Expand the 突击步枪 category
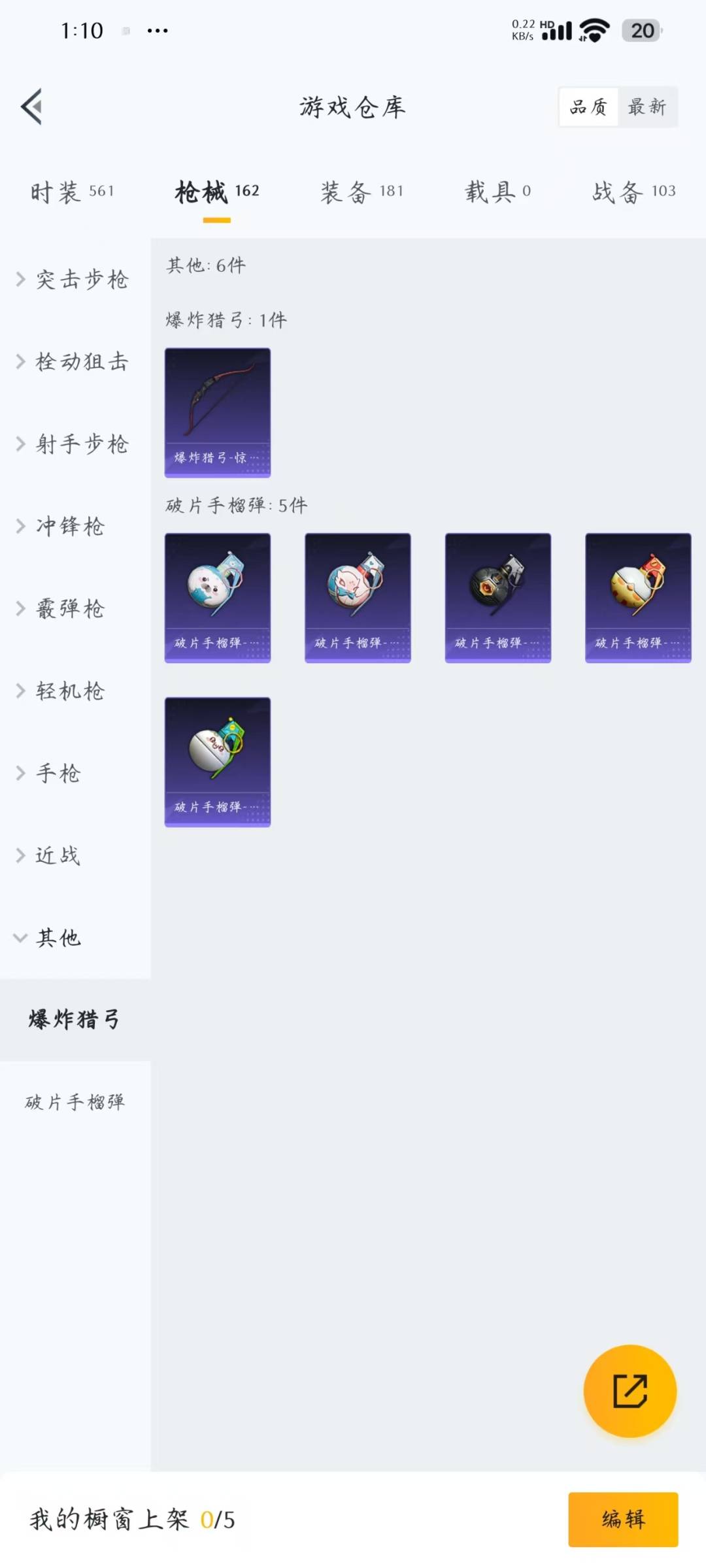Viewport: 706px width, 1568px height. [73, 280]
